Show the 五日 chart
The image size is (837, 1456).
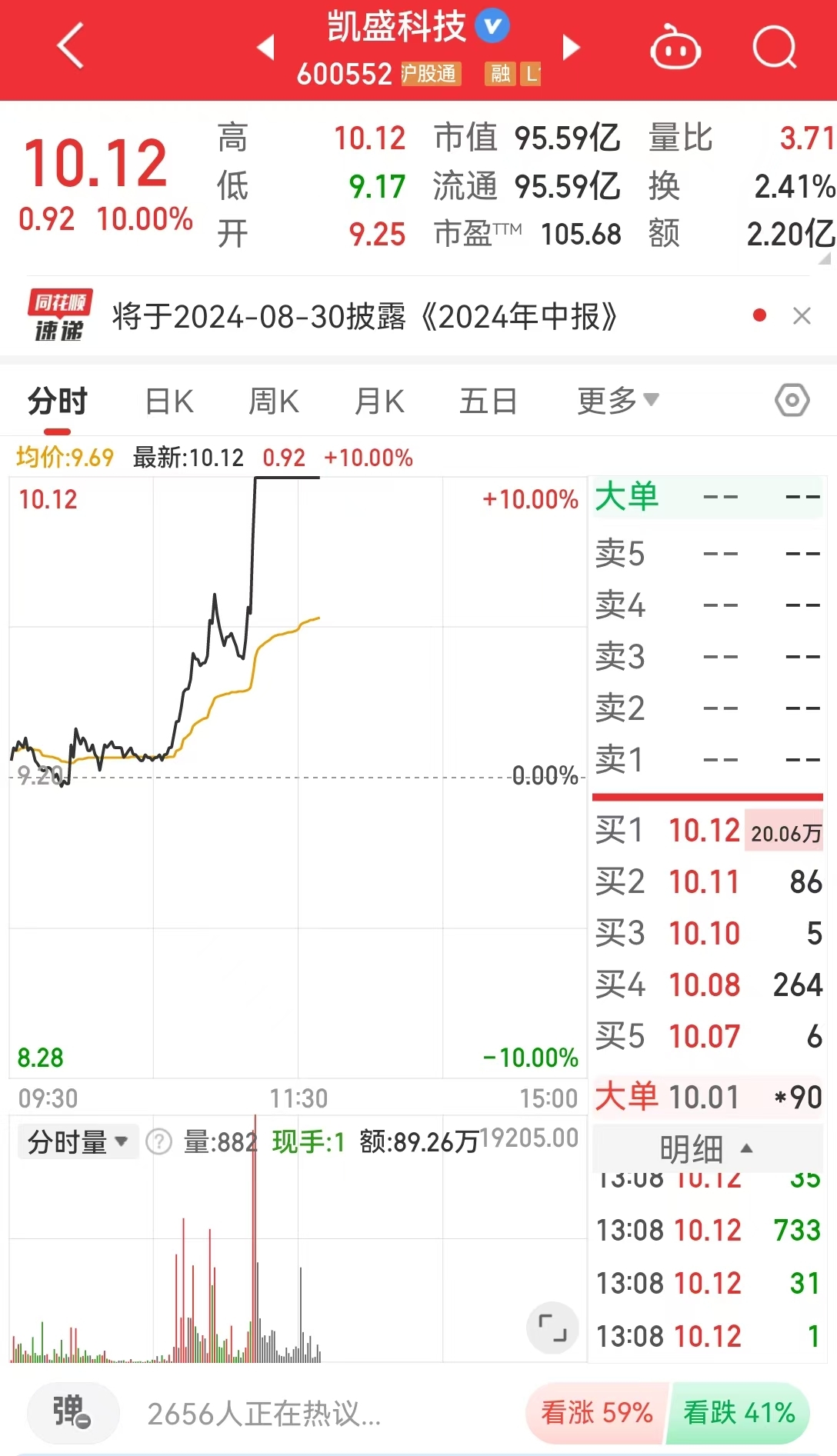pos(488,401)
